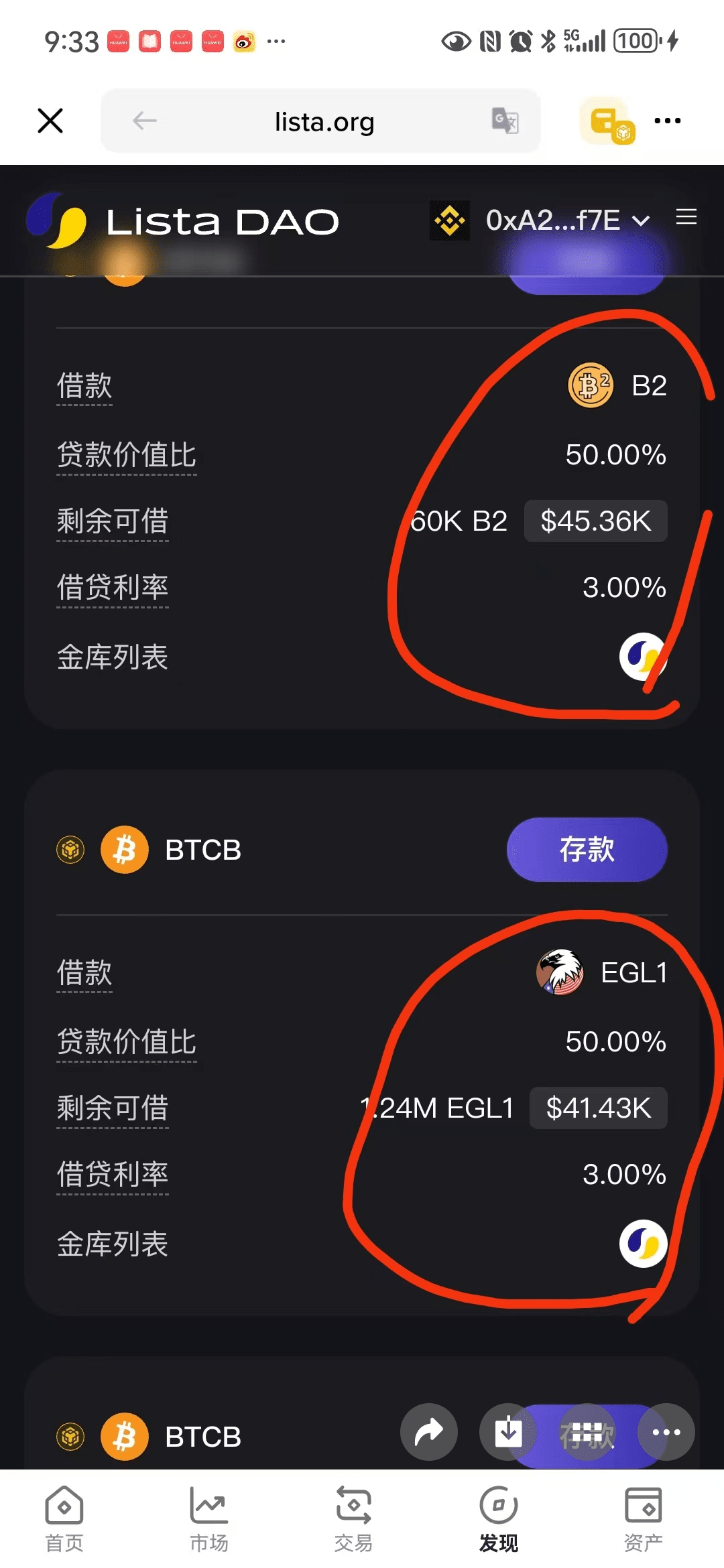Tap the underlined 贷款价值比 label in B2 card
This screenshot has width=724, height=1568.
coord(127,455)
